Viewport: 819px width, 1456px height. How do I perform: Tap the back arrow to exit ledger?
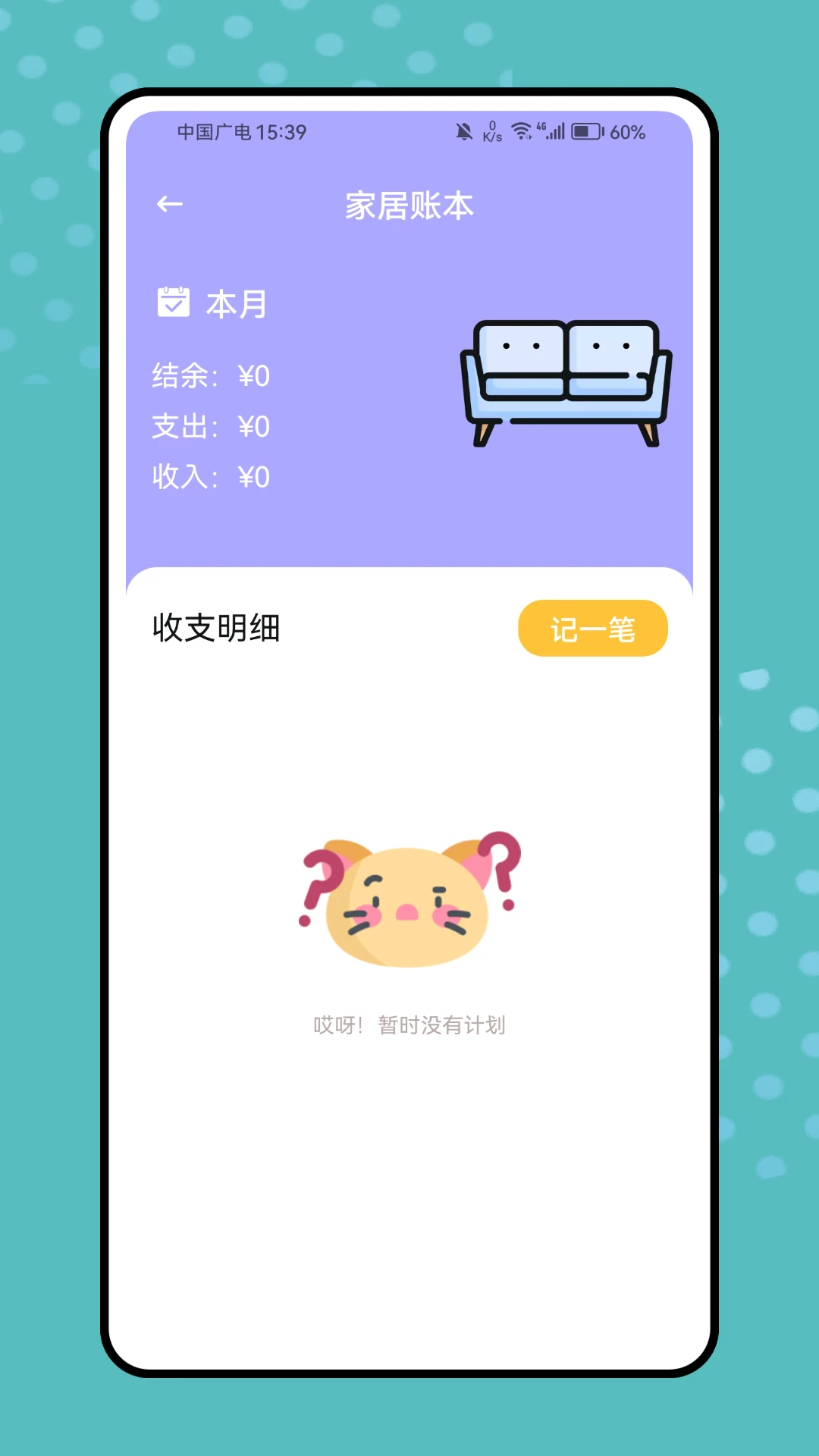click(168, 204)
